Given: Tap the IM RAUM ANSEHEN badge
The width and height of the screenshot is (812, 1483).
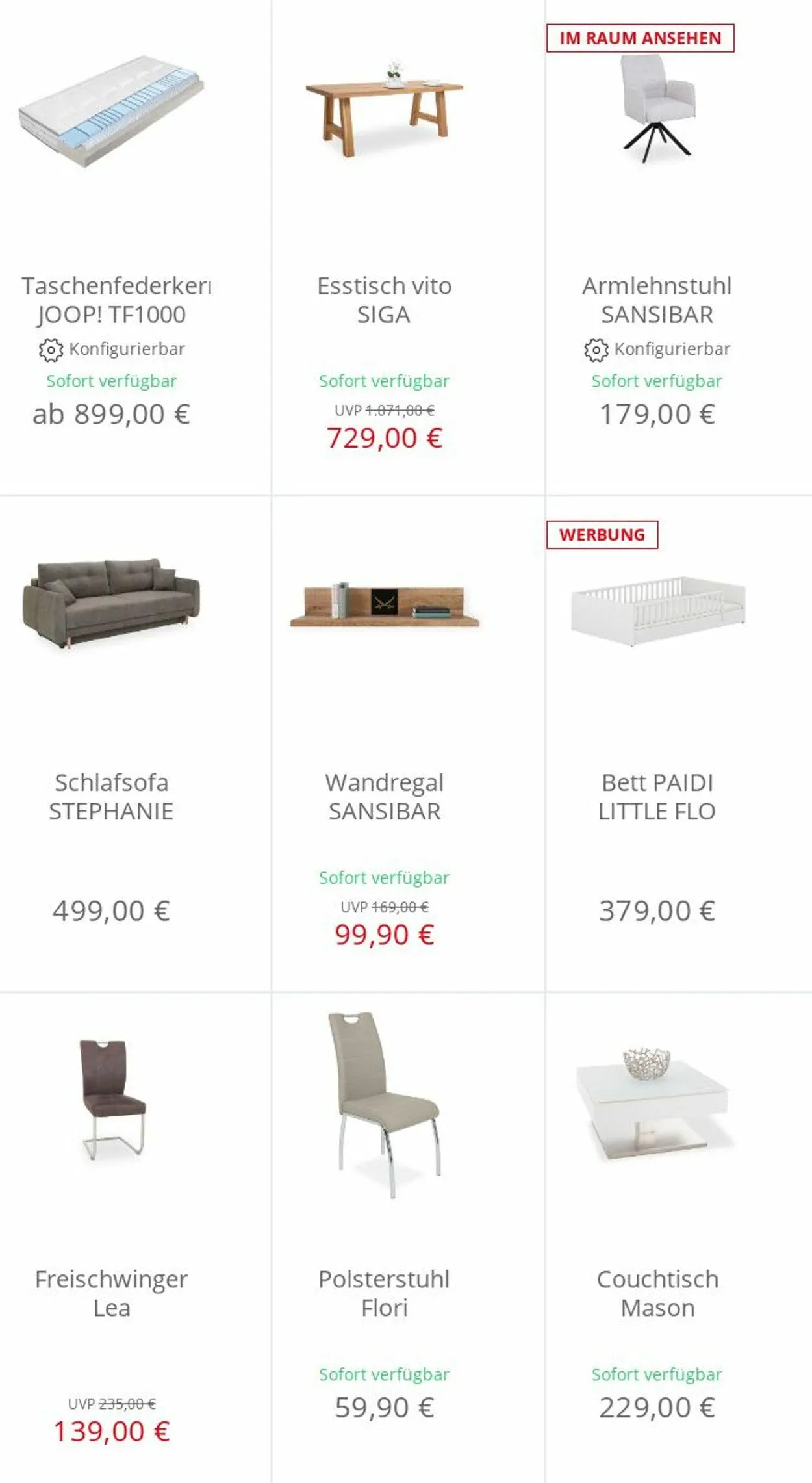Looking at the screenshot, I should pos(641,38).
